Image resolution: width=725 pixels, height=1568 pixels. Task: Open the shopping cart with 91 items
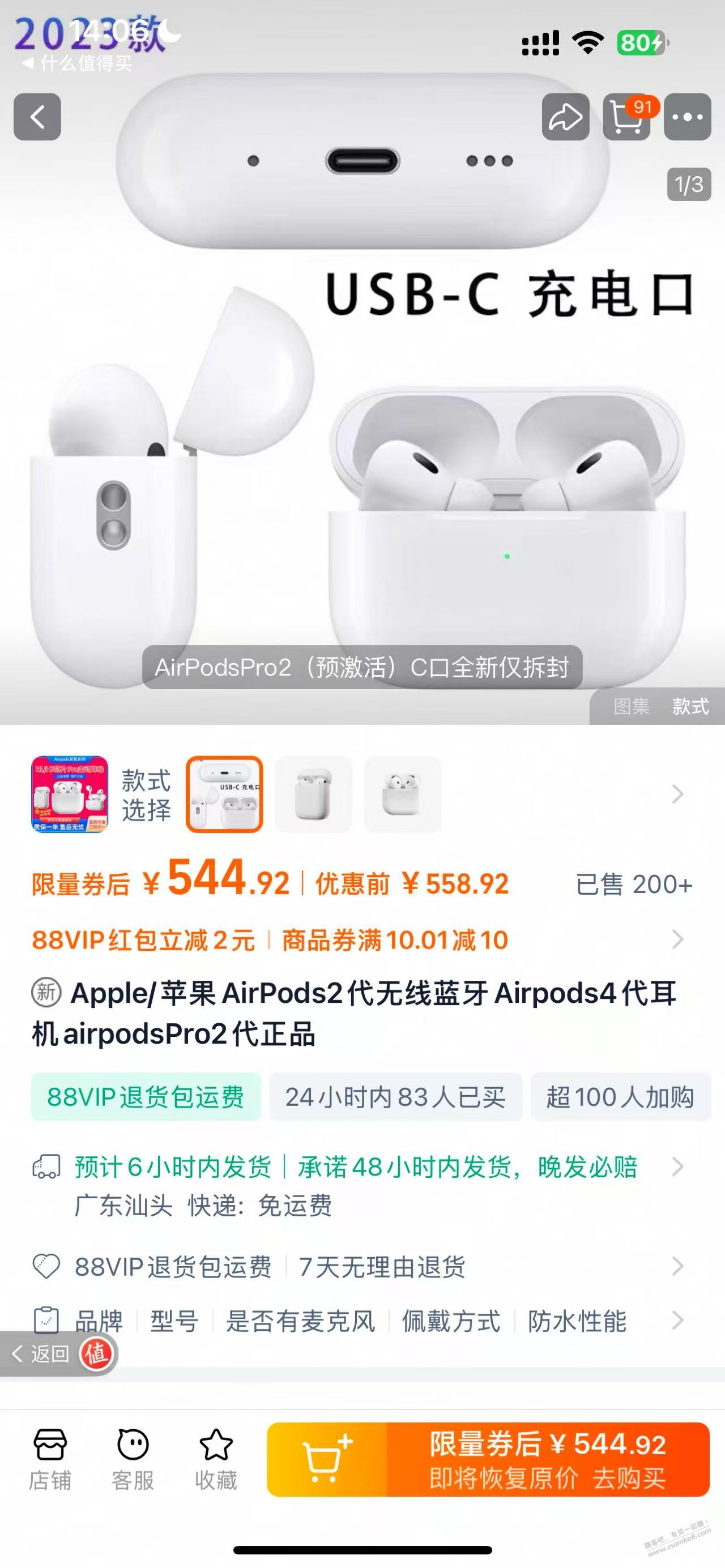click(627, 117)
